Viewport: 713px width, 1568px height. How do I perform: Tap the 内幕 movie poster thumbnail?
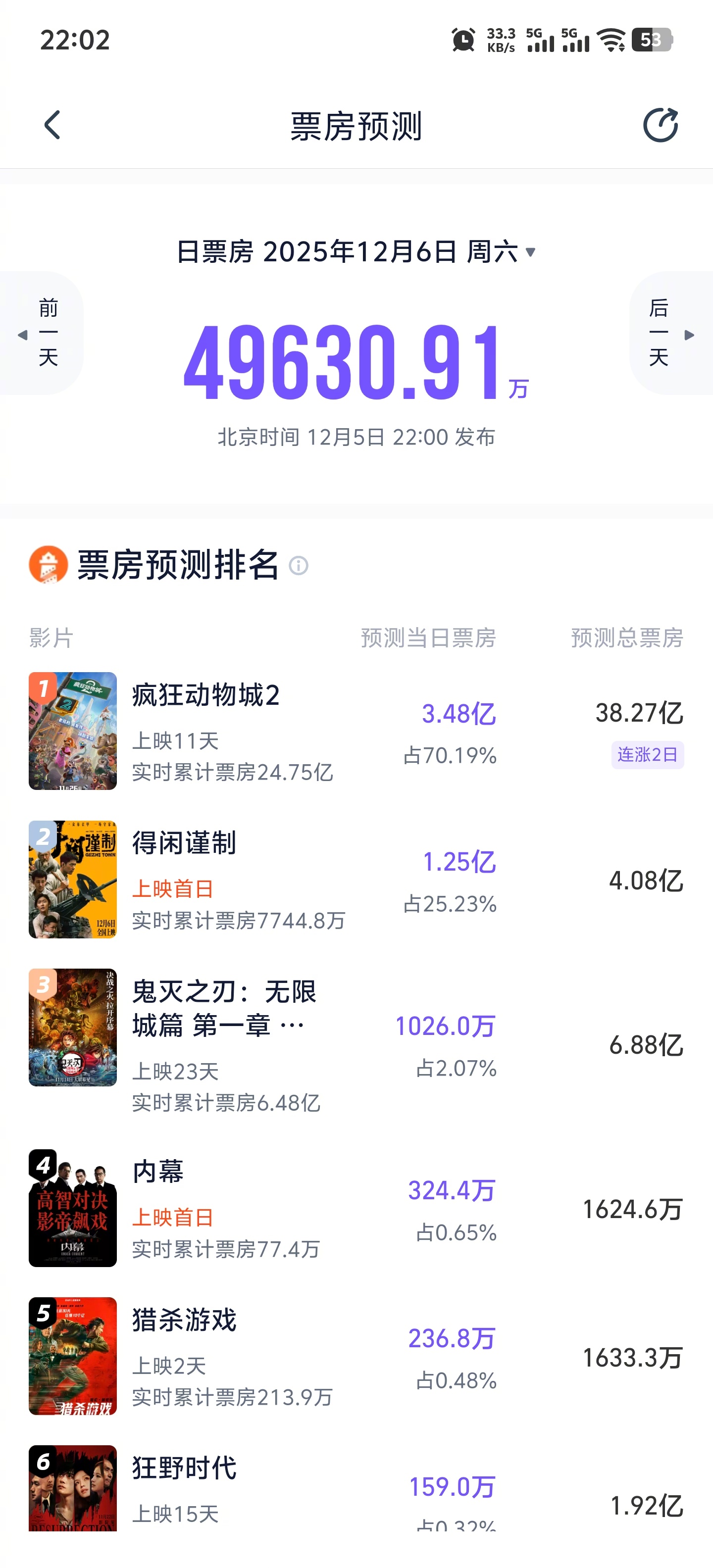point(72,1211)
